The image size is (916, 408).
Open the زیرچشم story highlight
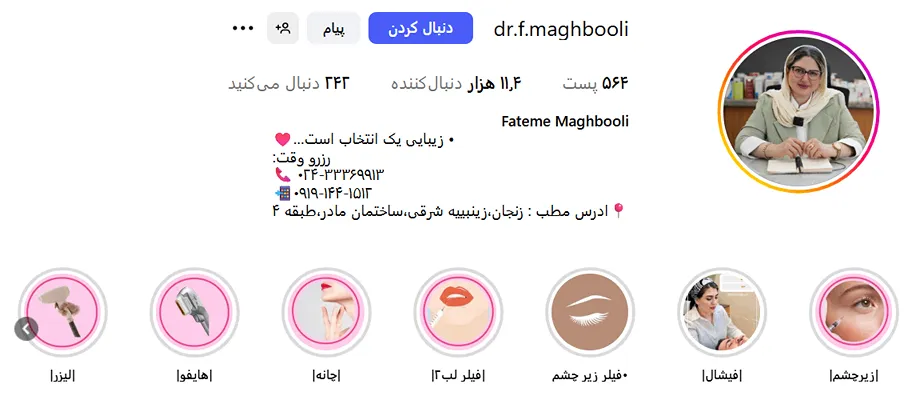pyautogui.click(x=853, y=312)
